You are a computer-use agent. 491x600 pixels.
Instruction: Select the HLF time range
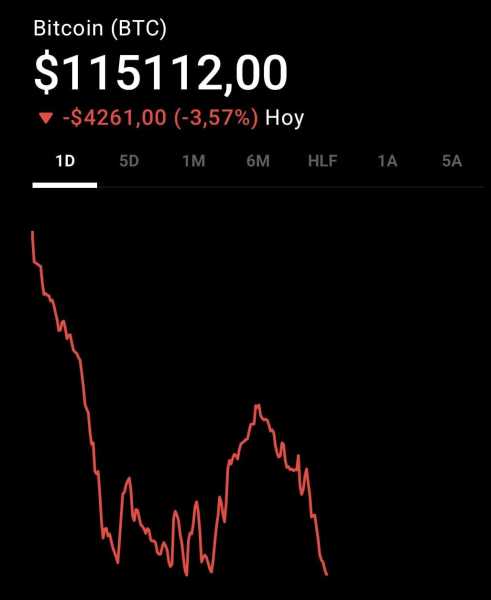click(x=323, y=161)
